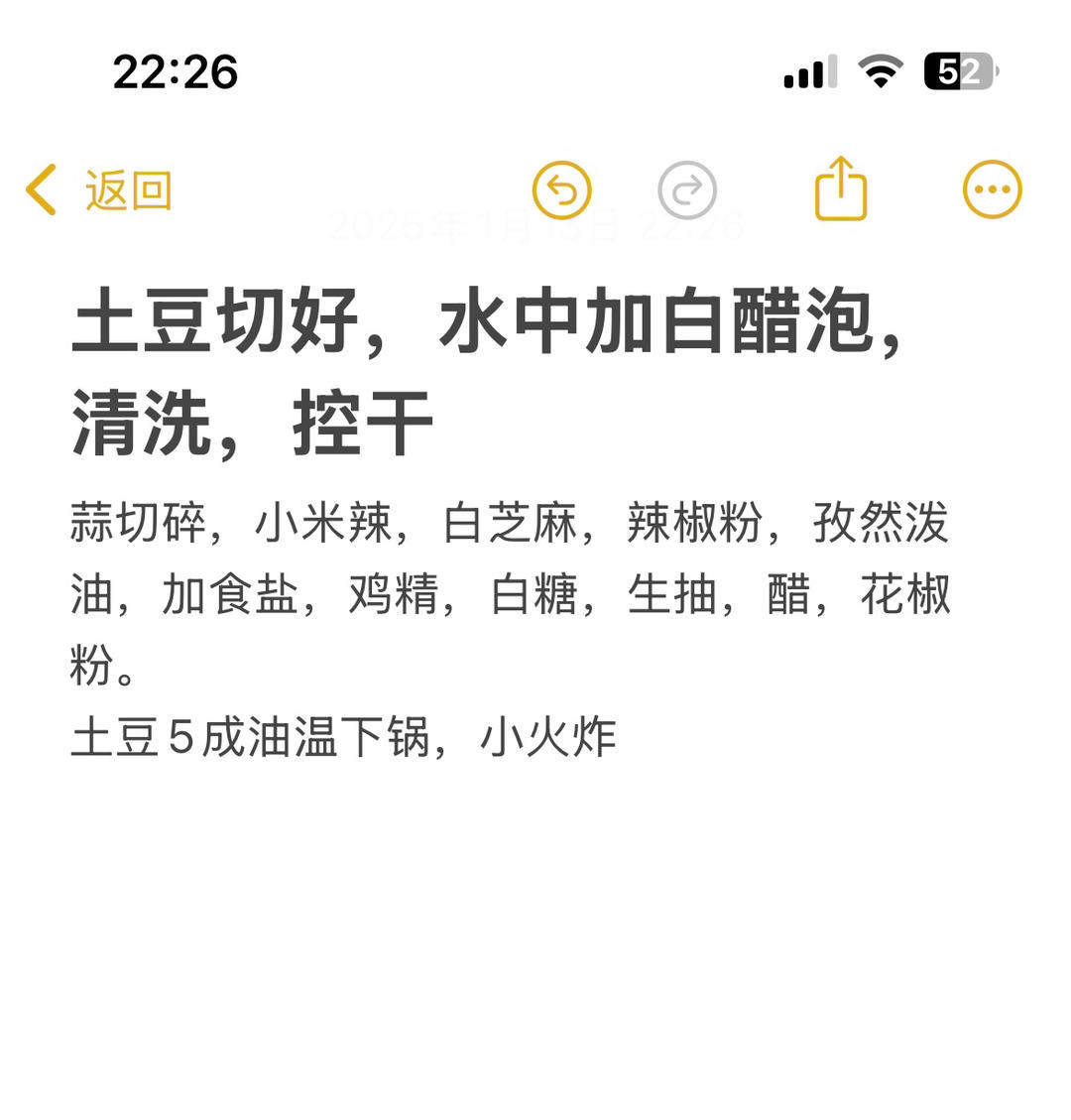Tap the back chevron arrow
Image resolution: width=1071 pixels, height=1120 pixels.
tap(40, 188)
